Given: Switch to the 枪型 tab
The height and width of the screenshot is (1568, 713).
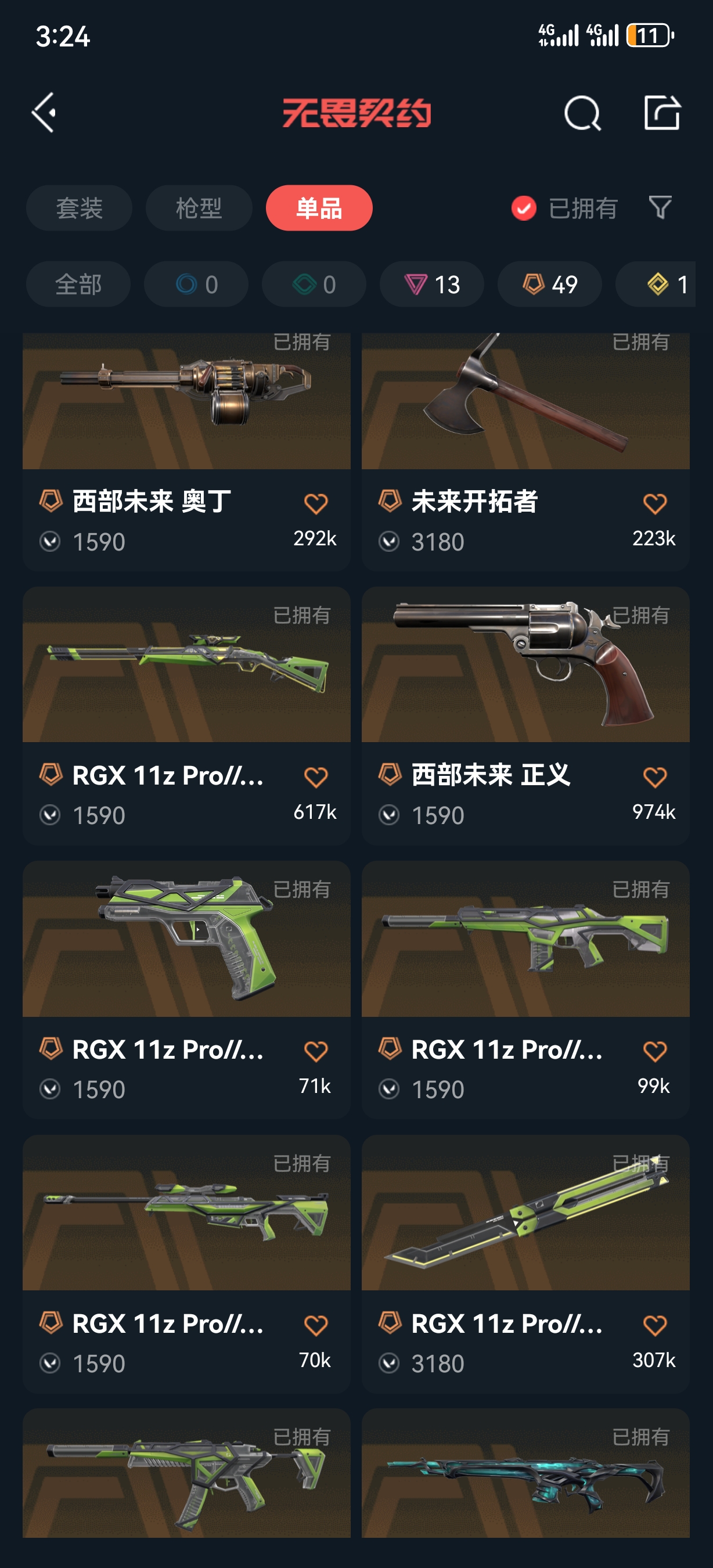Looking at the screenshot, I should click(199, 208).
